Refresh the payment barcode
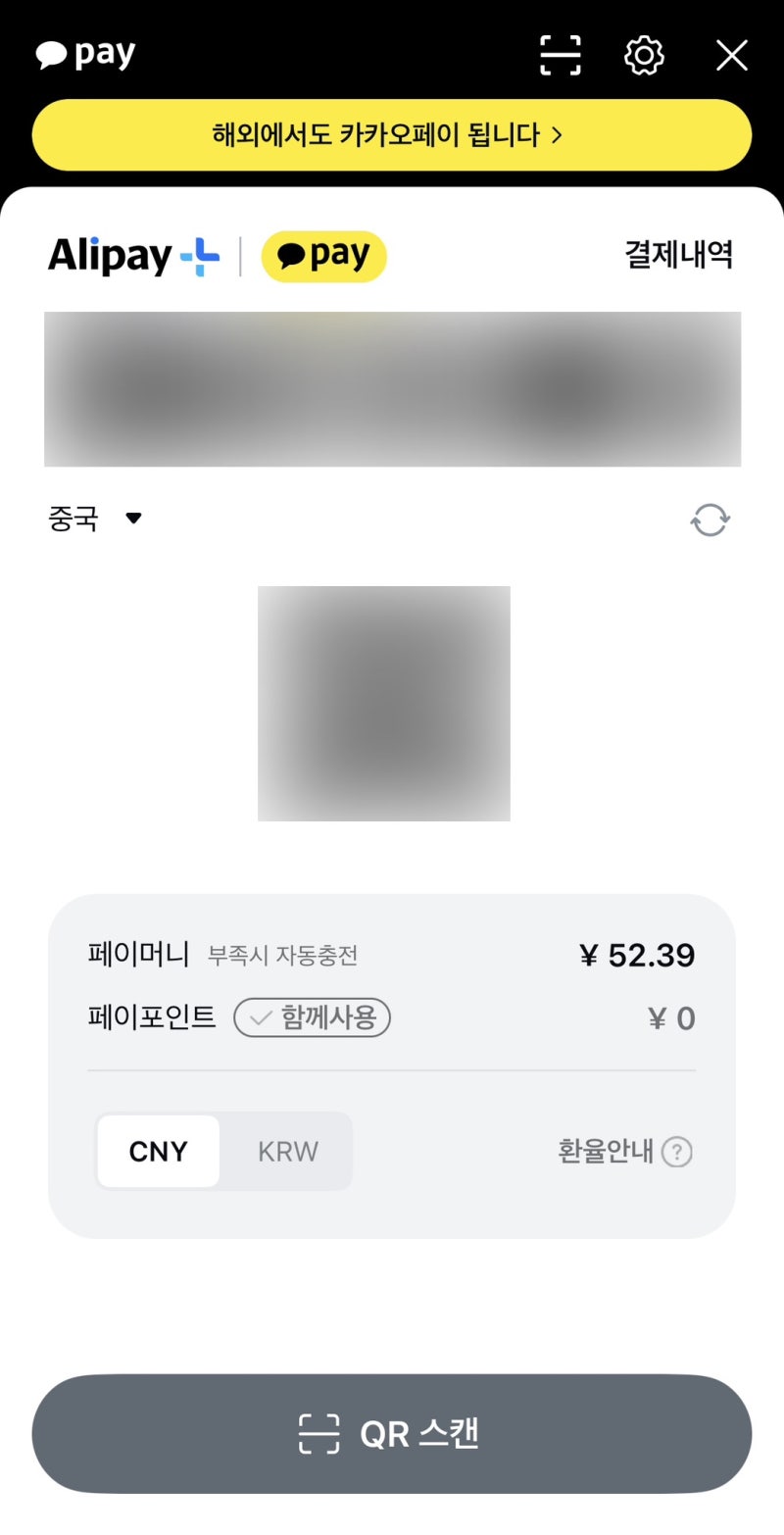Screen dimensions: 784x1535 710,520
